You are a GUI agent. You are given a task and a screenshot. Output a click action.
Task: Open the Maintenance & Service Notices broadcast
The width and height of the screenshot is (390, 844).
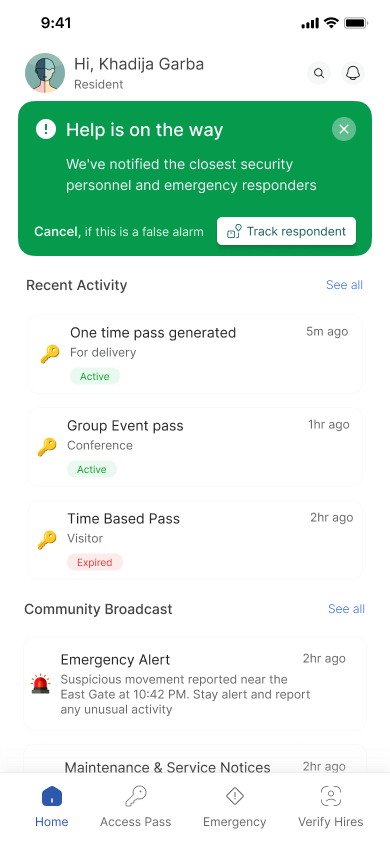click(195, 759)
